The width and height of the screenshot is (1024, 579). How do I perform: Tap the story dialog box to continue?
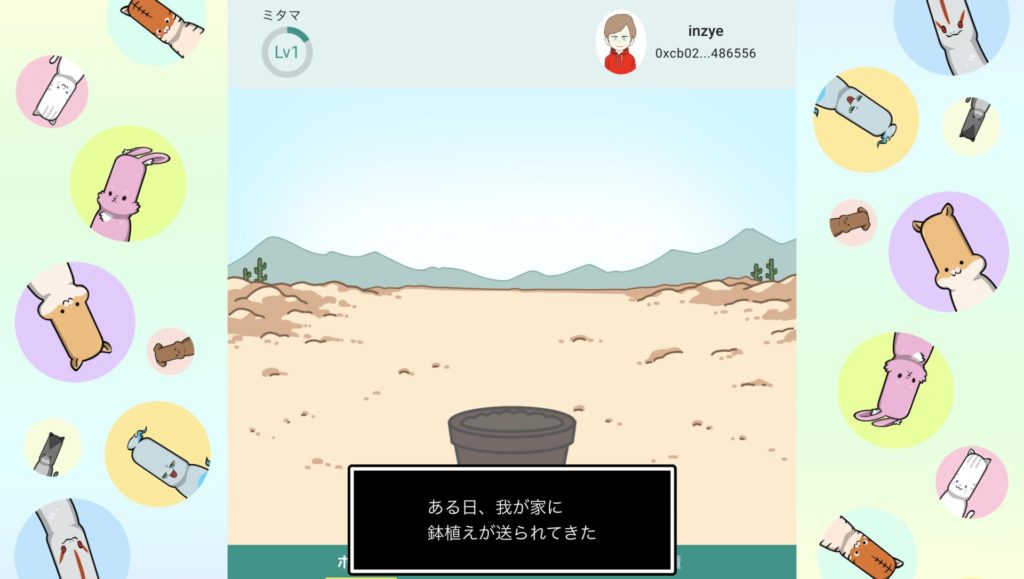(x=511, y=519)
